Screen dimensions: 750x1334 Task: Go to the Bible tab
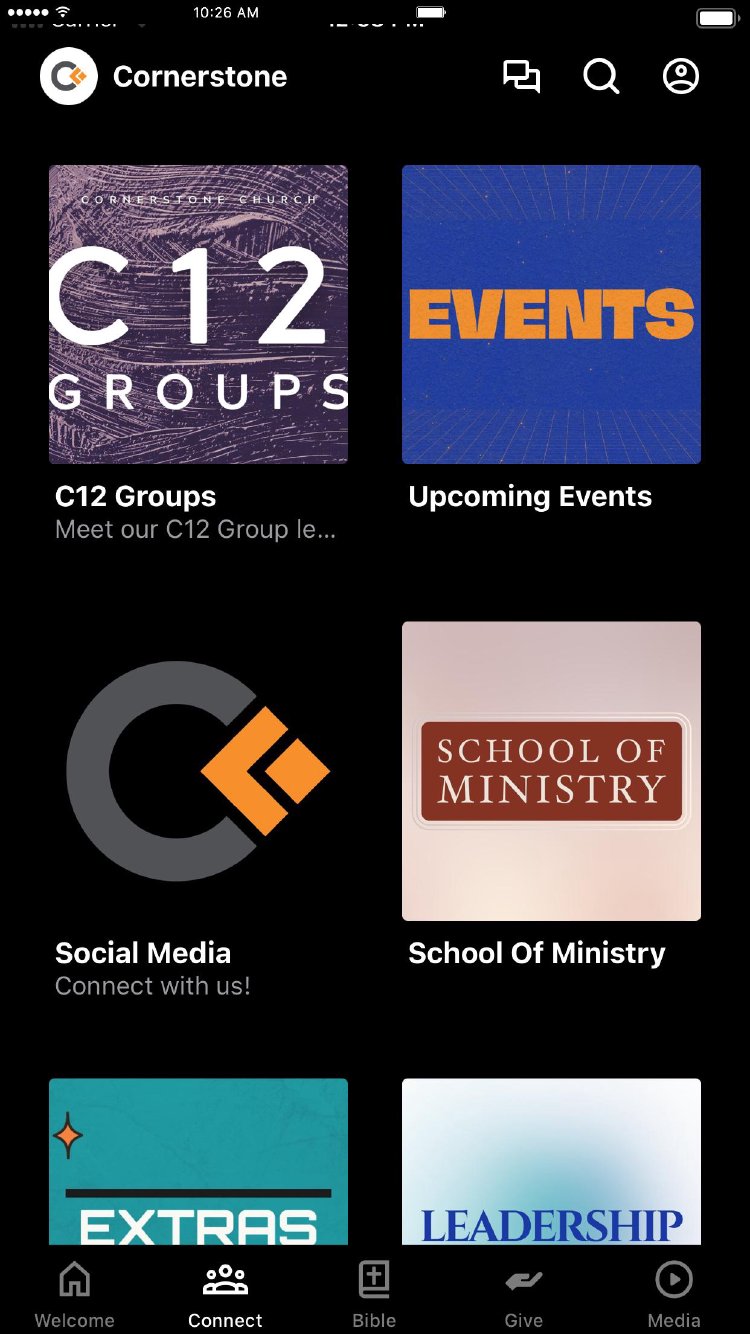(x=374, y=1294)
